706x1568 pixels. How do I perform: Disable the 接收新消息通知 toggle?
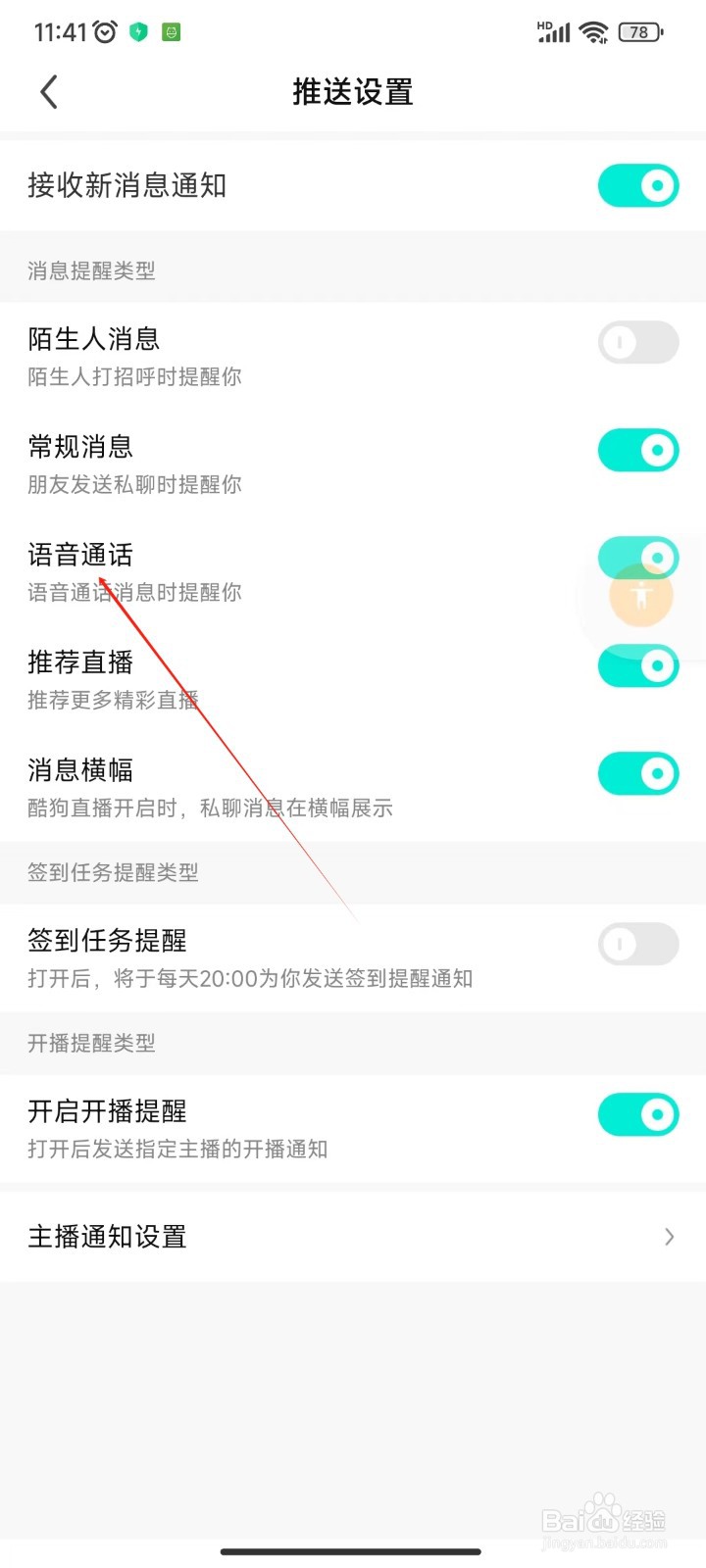coord(637,185)
